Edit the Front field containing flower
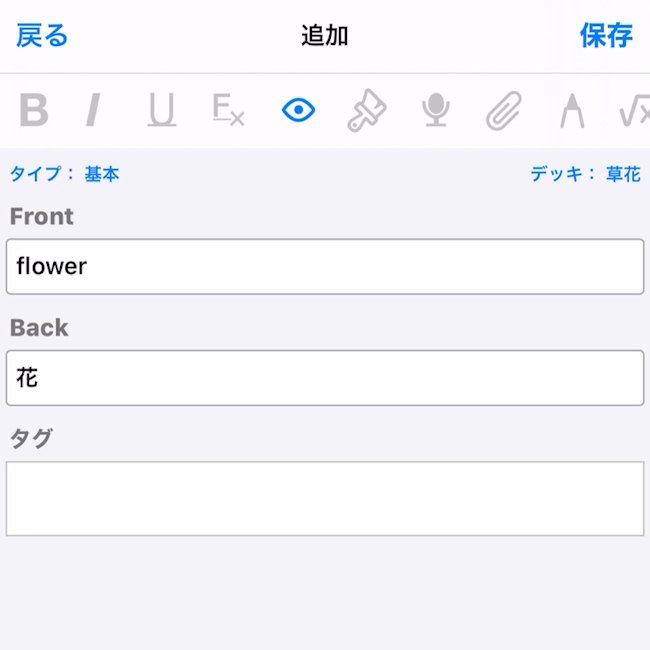 tap(325, 267)
